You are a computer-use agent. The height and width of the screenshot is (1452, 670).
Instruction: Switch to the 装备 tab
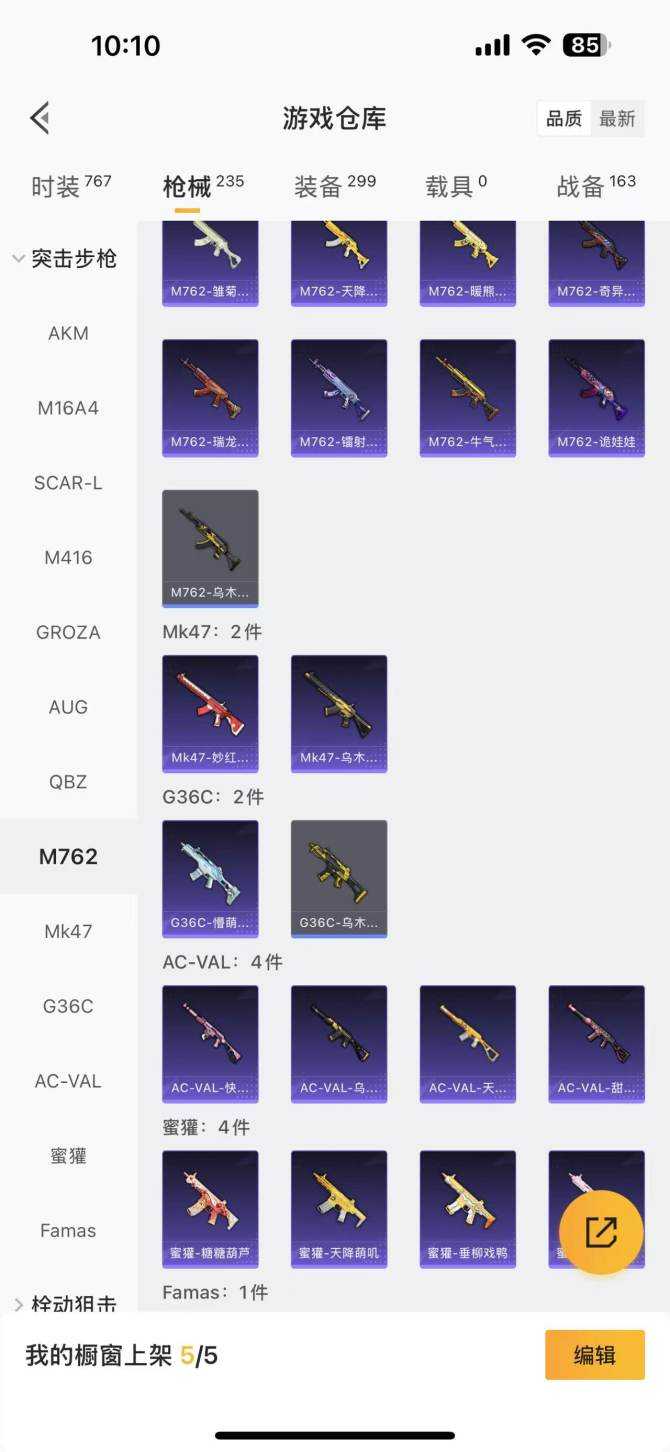334,186
